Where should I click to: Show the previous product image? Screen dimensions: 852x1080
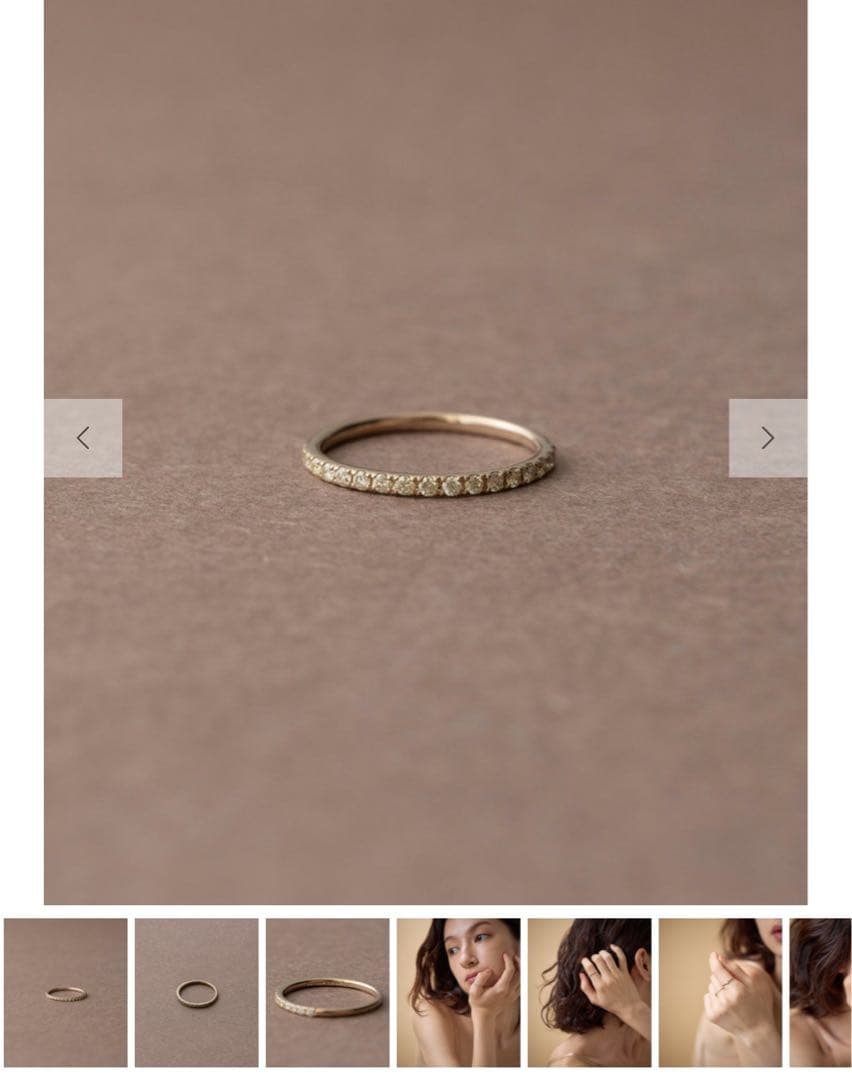[x=83, y=438]
